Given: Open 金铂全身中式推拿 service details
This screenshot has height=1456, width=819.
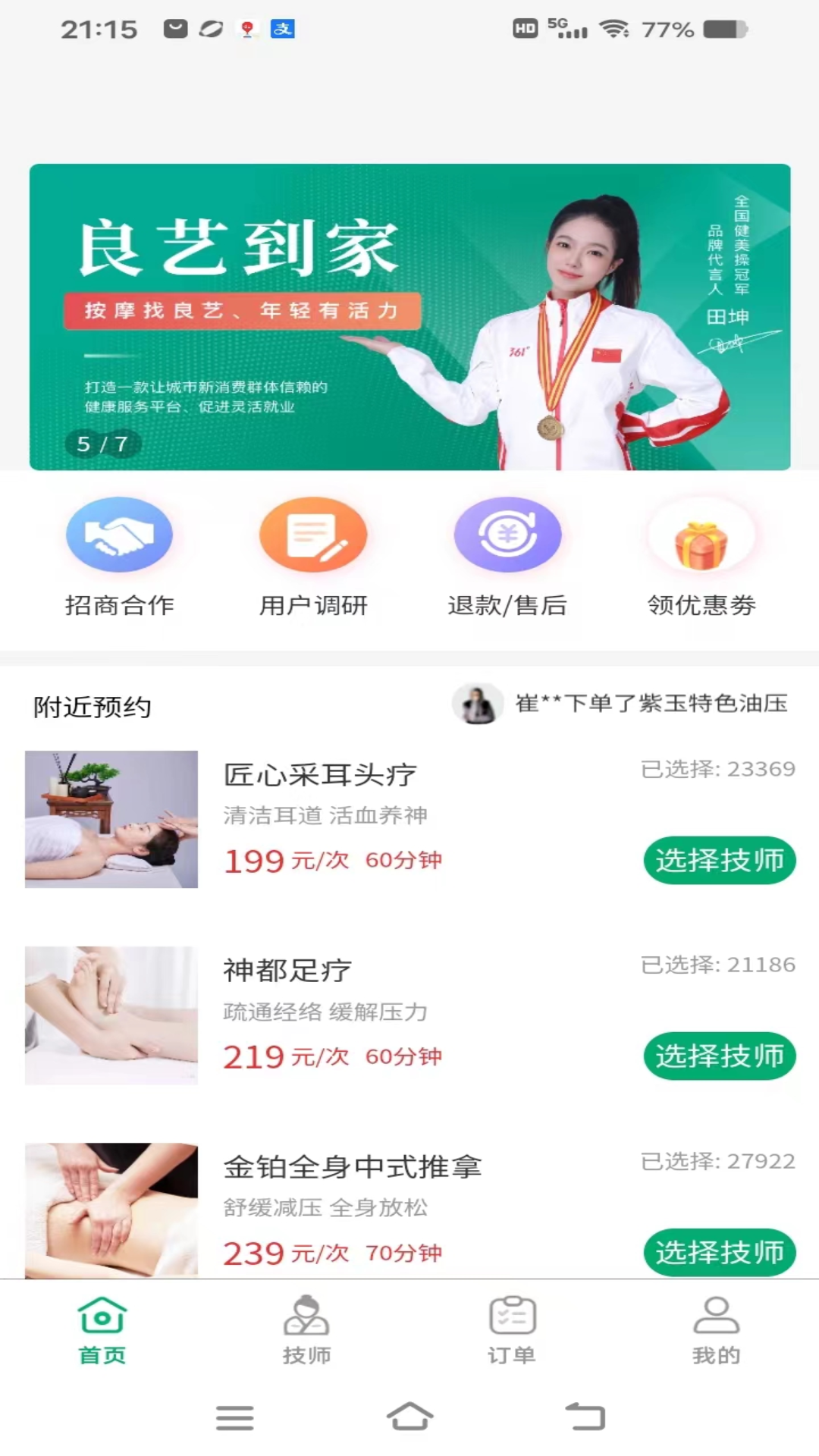Looking at the screenshot, I should [x=352, y=1167].
